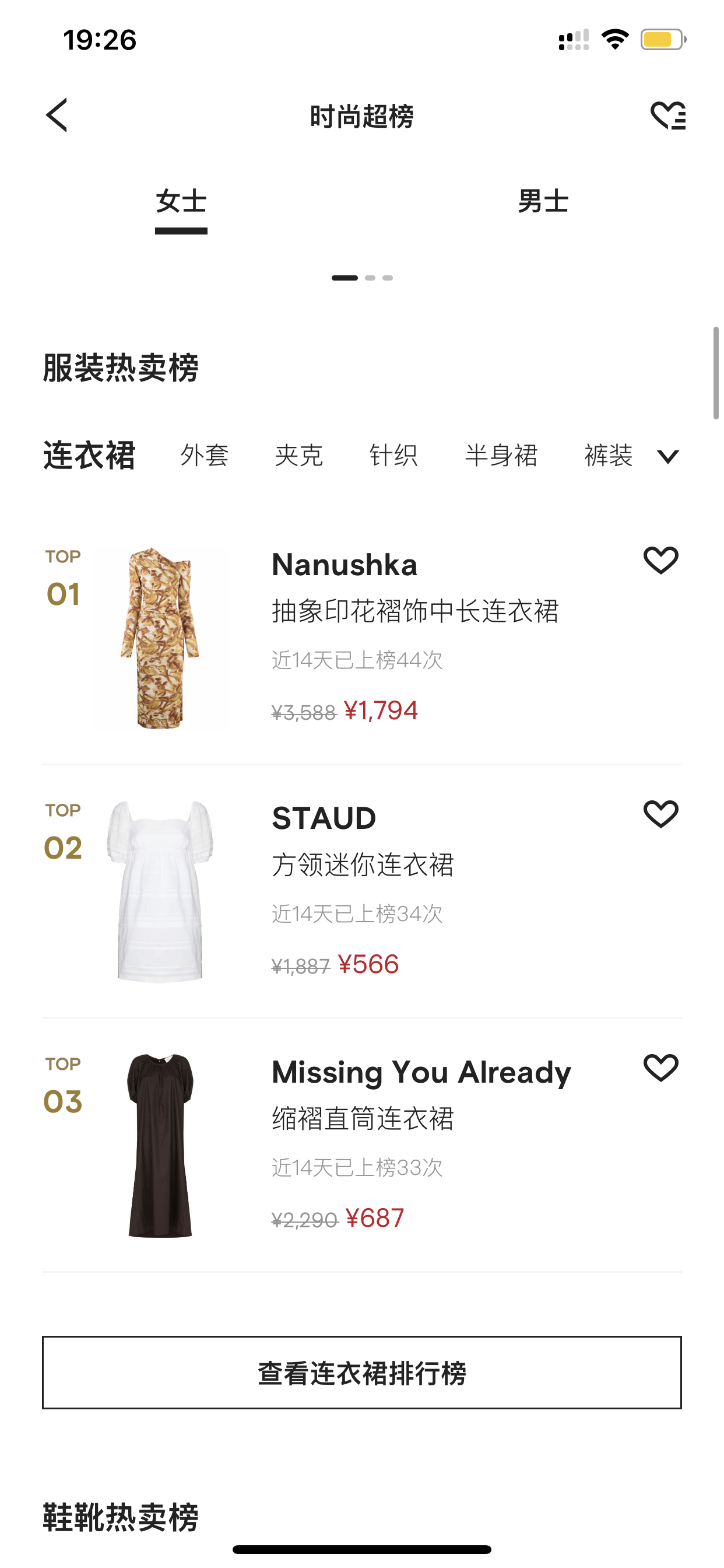This screenshot has height=1568, width=724.
Task: Favorite the Nanushka dress
Action: point(660,560)
